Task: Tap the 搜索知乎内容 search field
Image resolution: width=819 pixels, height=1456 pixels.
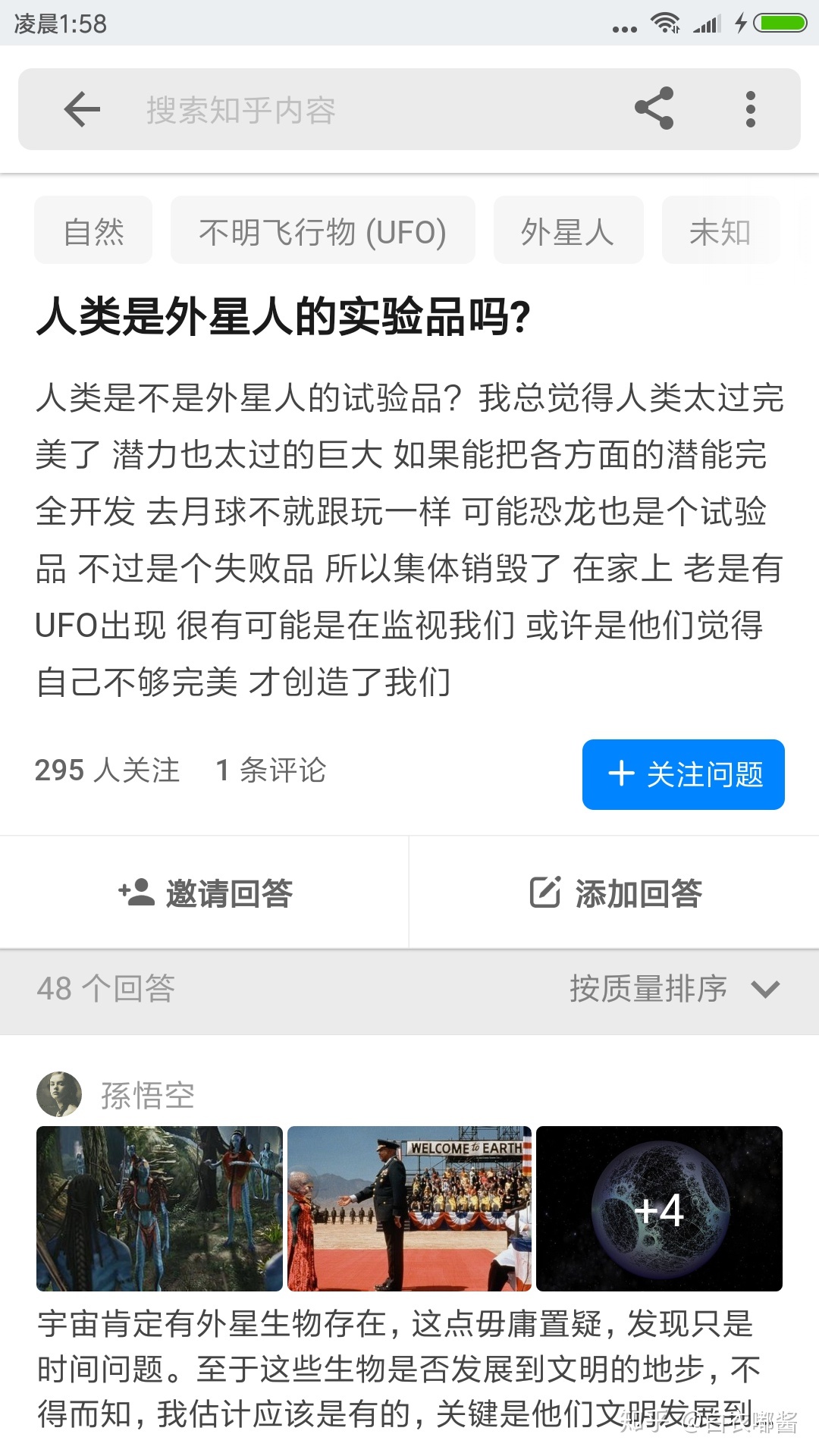Action: pyautogui.click(x=364, y=110)
